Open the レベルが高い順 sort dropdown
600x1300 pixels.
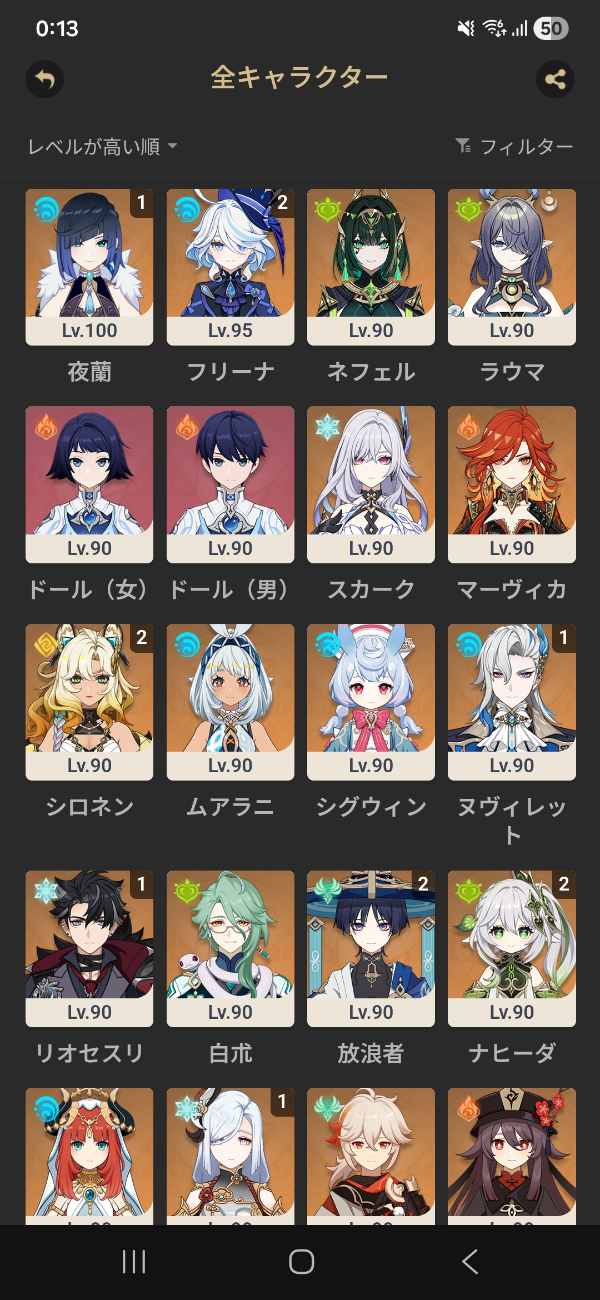point(103,147)
